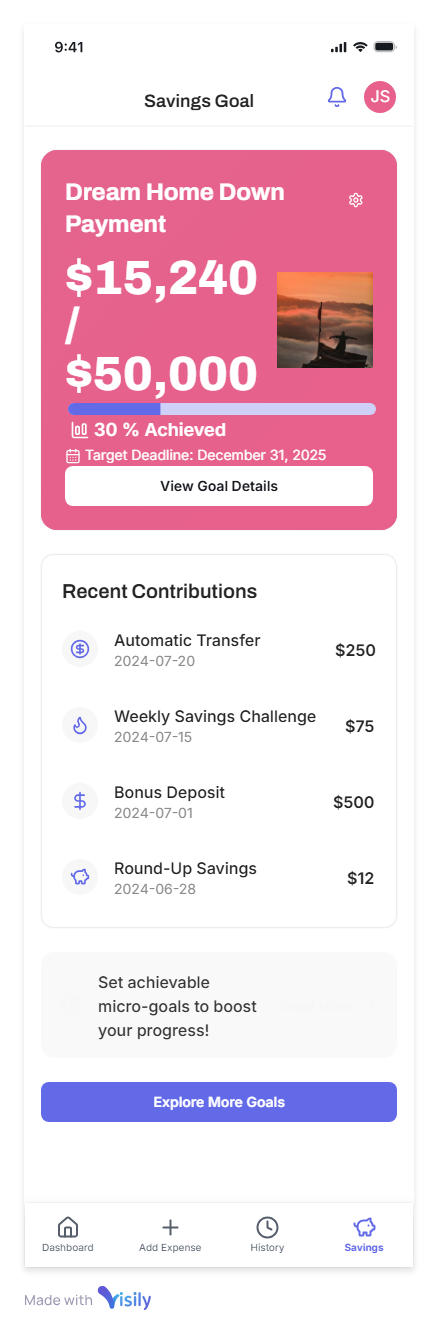The image size is (438, 1332).
Task: Open the notifications bell
Action: point(337,97)
